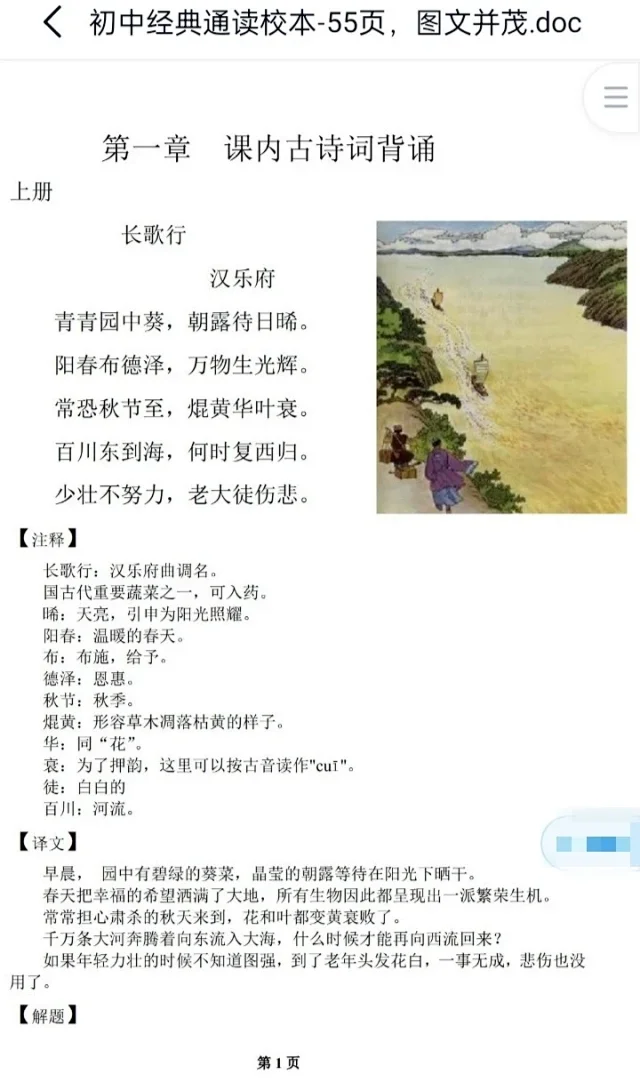Go back from the document viewer
Viewport: 640px width, 1082px height.
coord(52,23)
